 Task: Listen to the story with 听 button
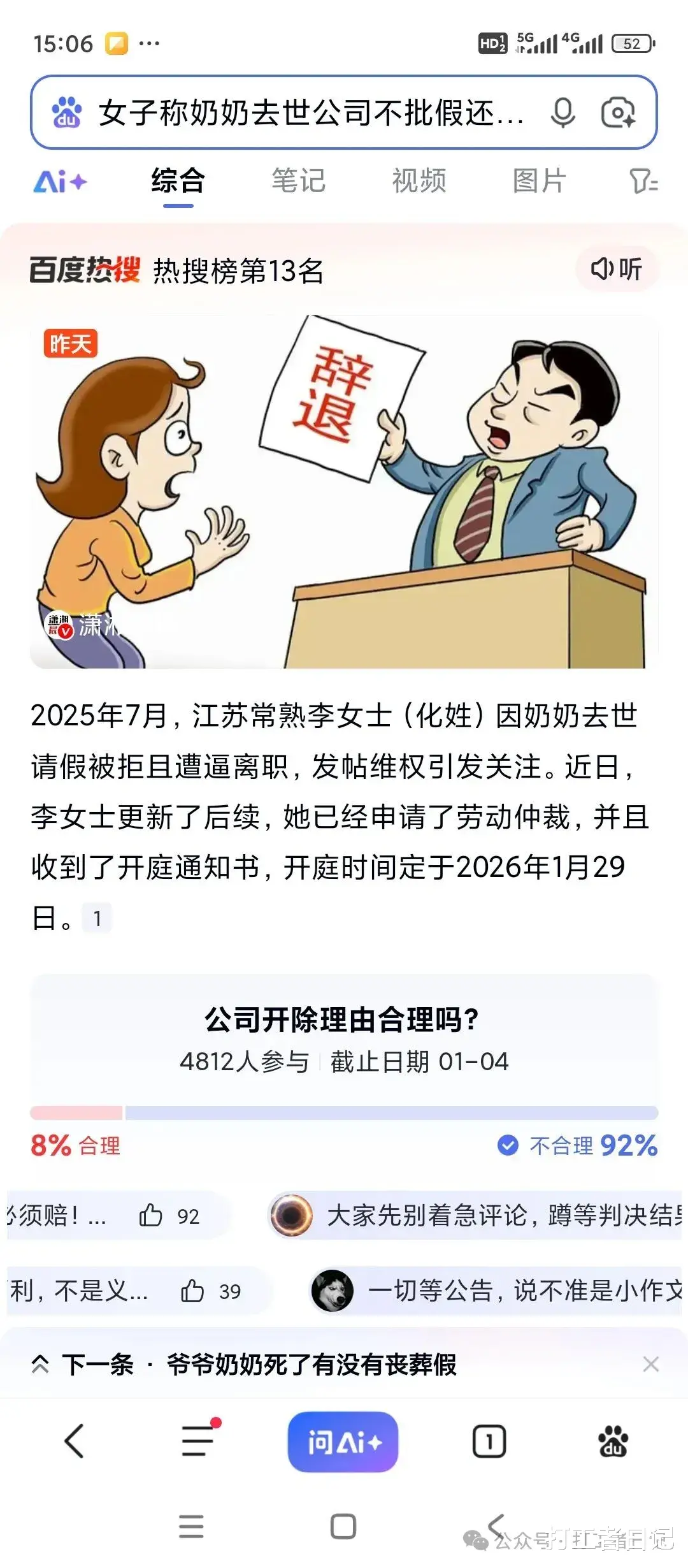[x=616, y=269]
